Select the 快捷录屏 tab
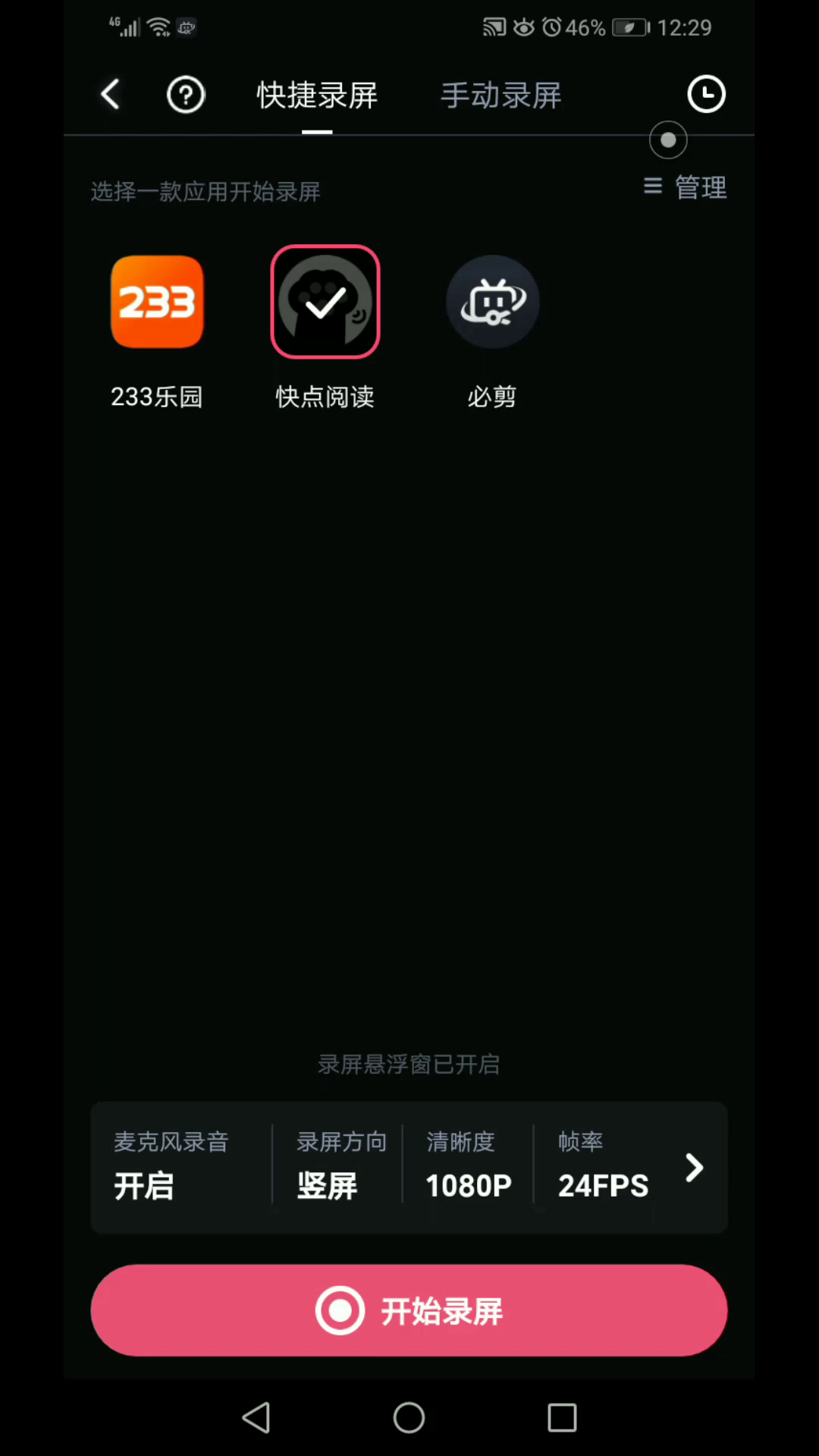The height and width of the screenshot is (1456, 819). pyautogui.click(x=317, y=96)
